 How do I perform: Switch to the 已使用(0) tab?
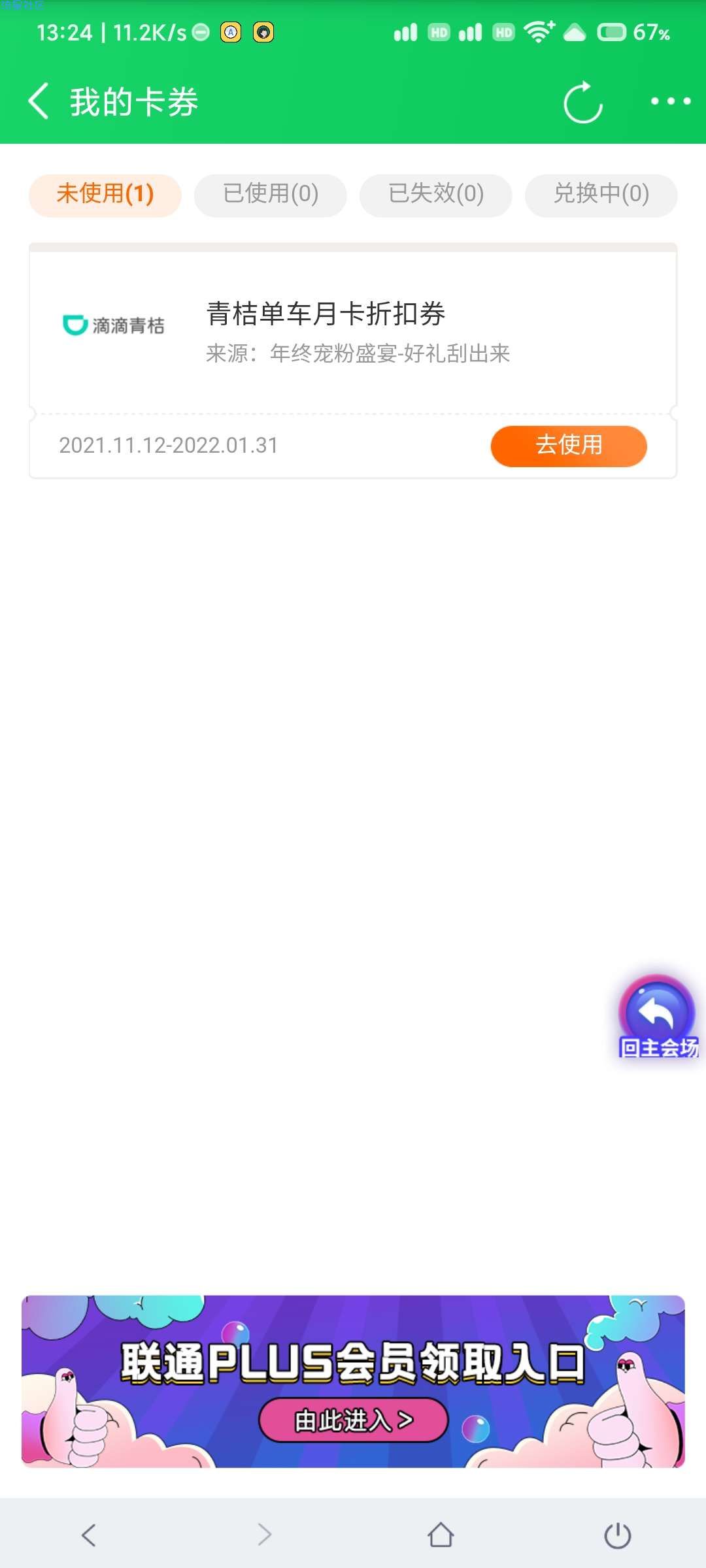pos(271,194)
